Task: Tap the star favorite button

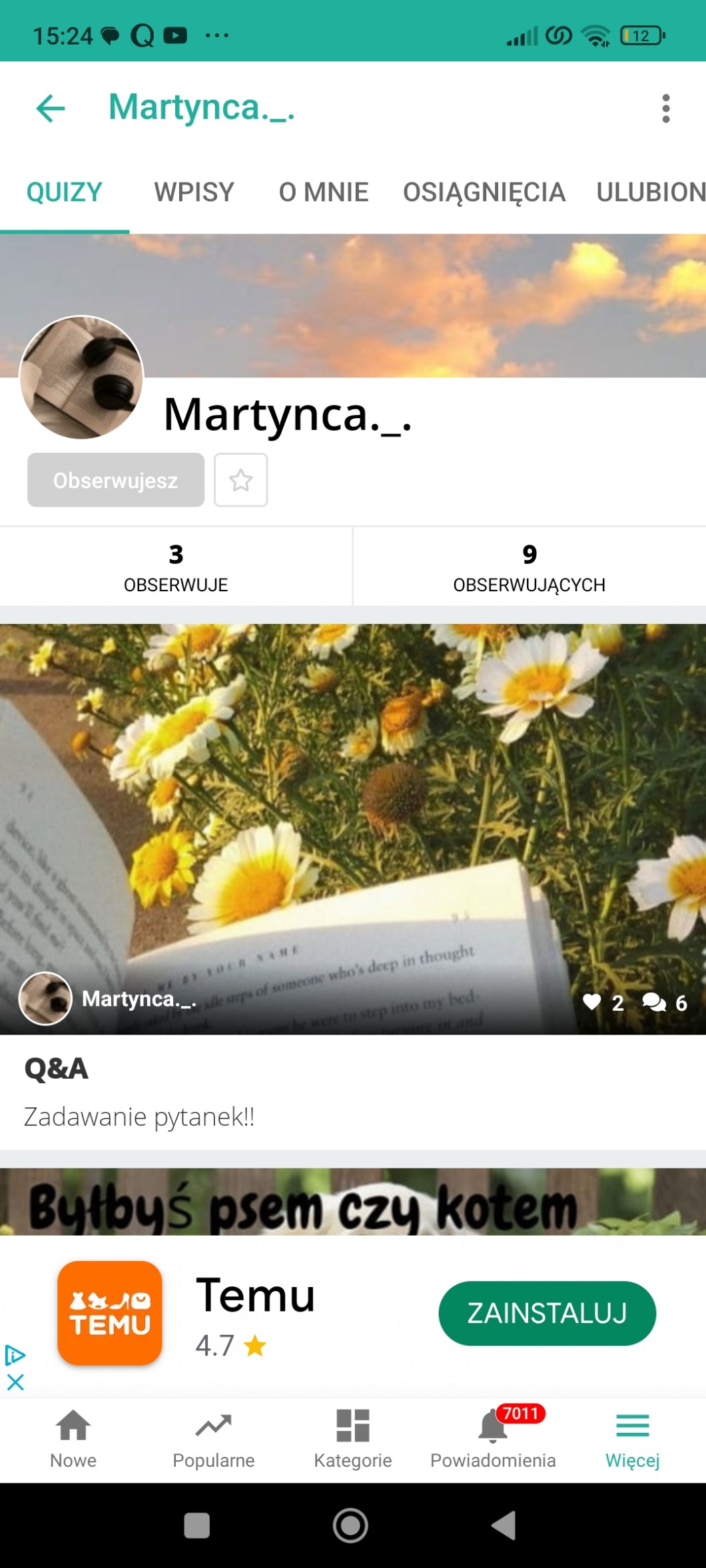Action: pyautogui.click(x=240, y=480)
